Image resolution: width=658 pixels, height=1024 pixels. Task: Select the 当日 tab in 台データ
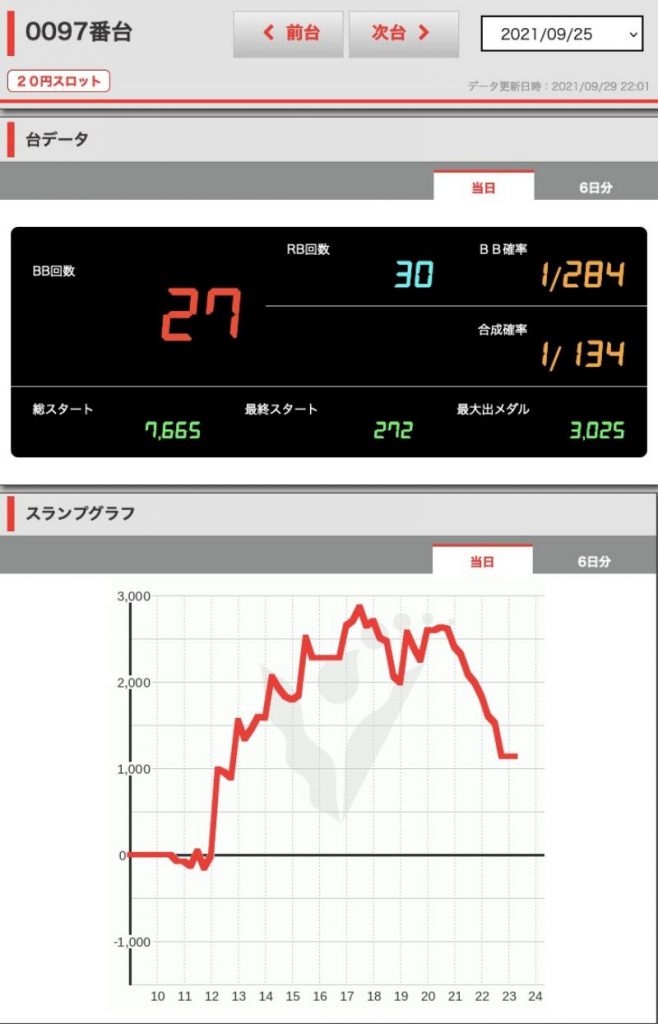pyautogui.click(x=483, y=187)
